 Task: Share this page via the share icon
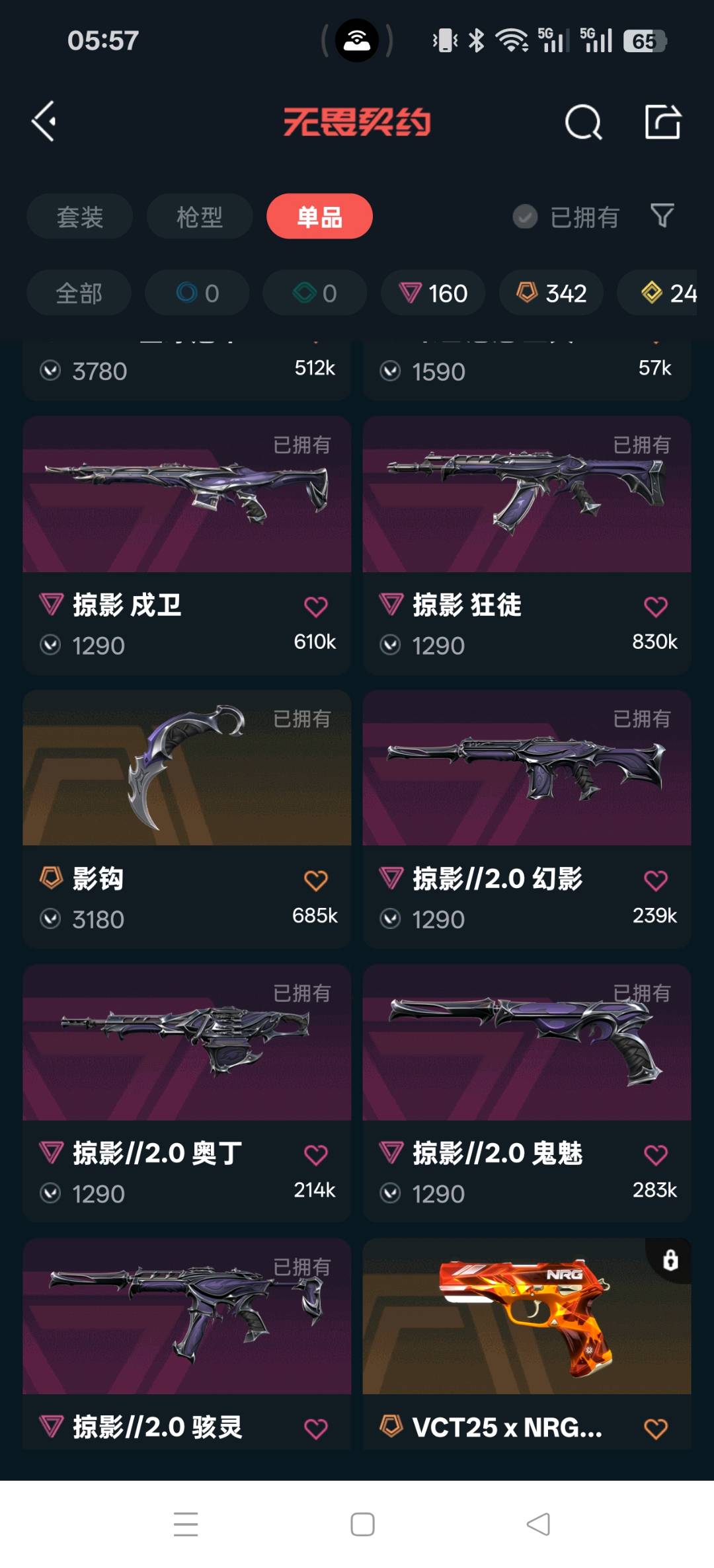point(662,122)
